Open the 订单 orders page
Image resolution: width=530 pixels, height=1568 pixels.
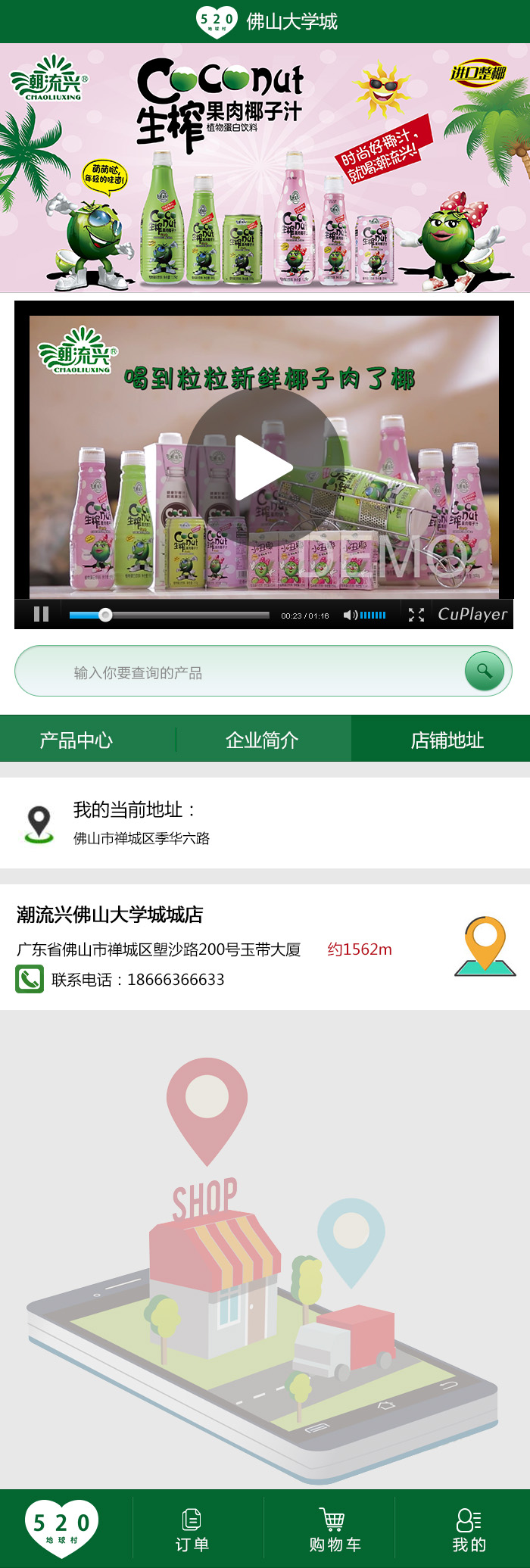(x=192, y=1529)
